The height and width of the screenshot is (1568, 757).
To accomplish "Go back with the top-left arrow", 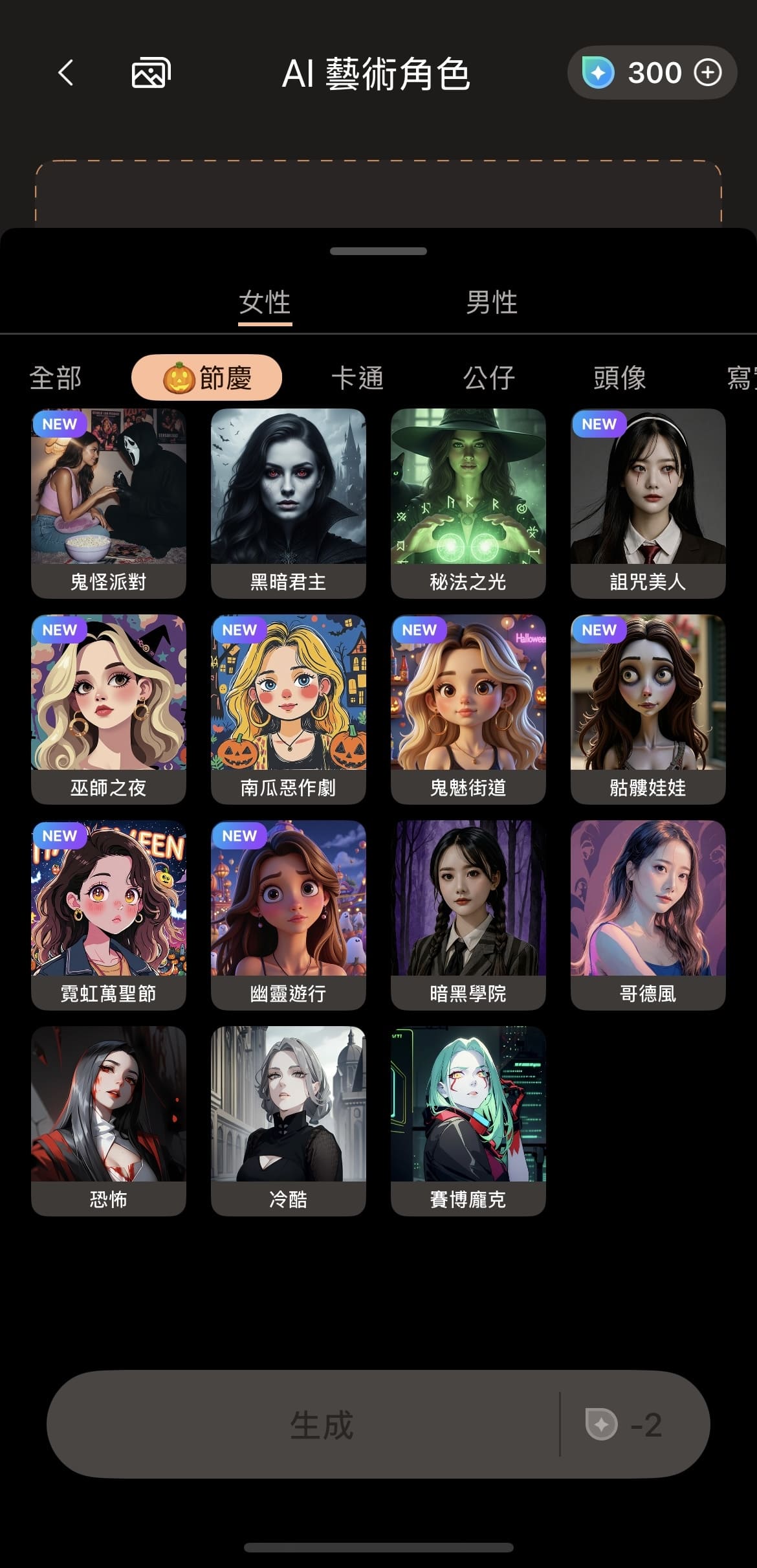I will click(x=65, y=73).
